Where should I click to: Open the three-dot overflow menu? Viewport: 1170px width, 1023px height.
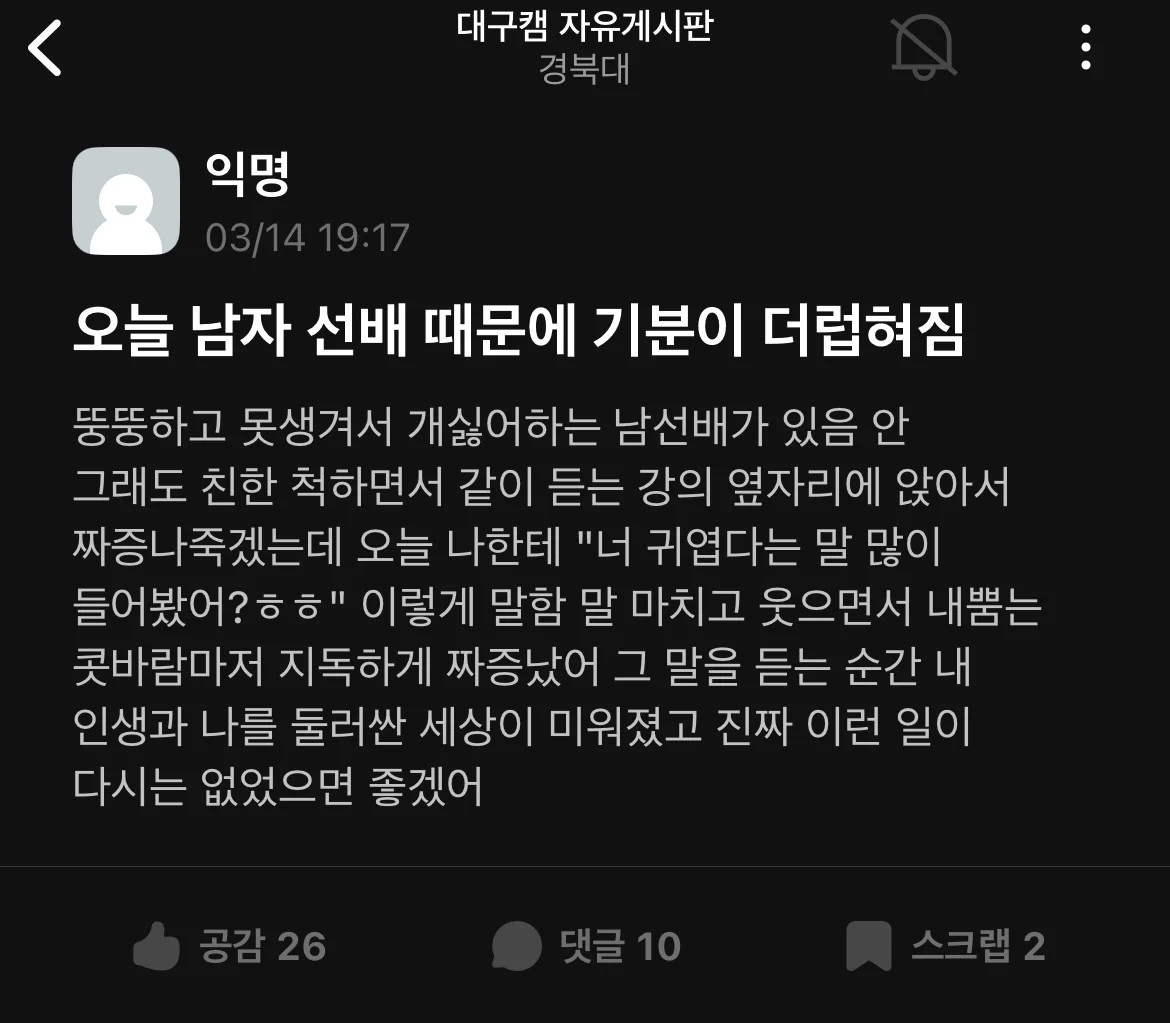click(1086, 47)
